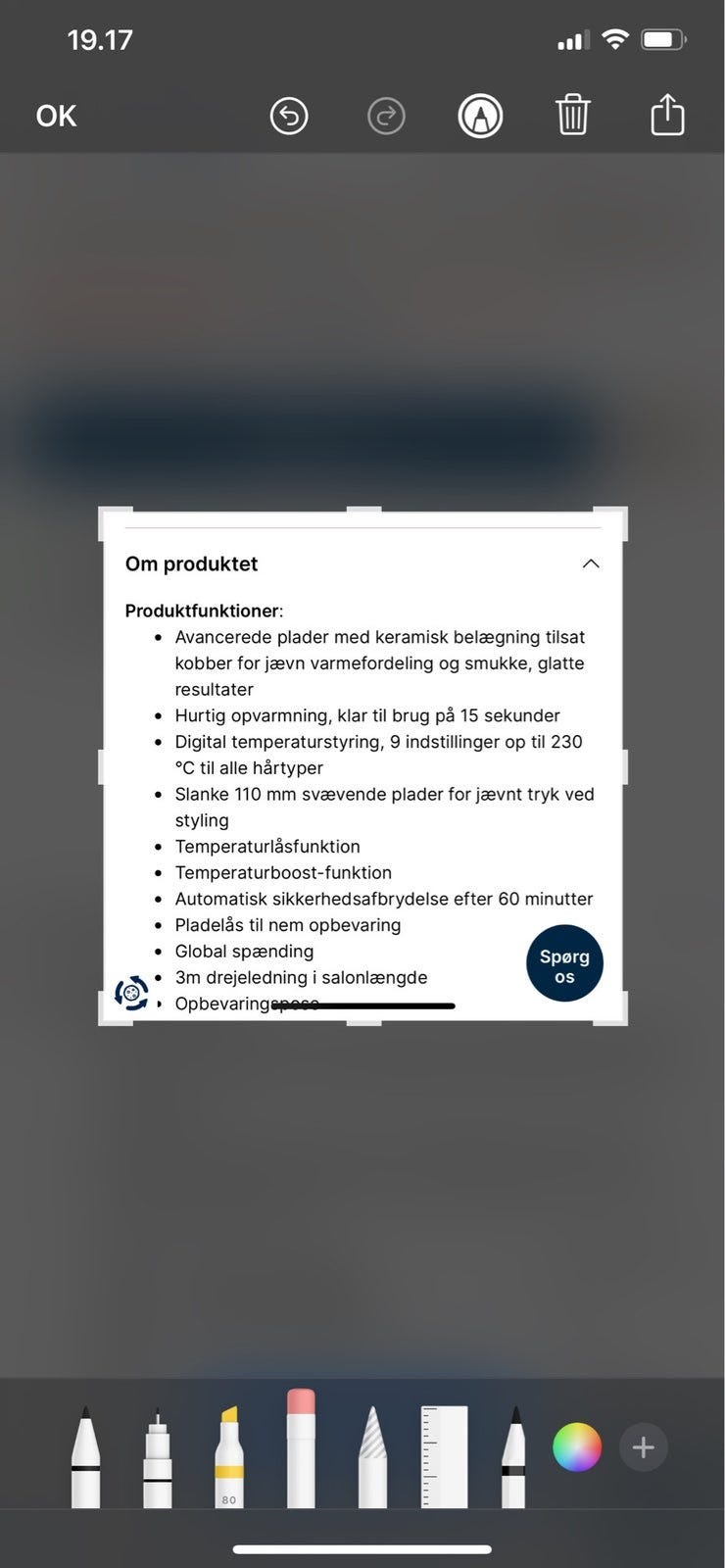Tap the plus button for more markup options
725x1568 pixels.
pos(644,1446)
